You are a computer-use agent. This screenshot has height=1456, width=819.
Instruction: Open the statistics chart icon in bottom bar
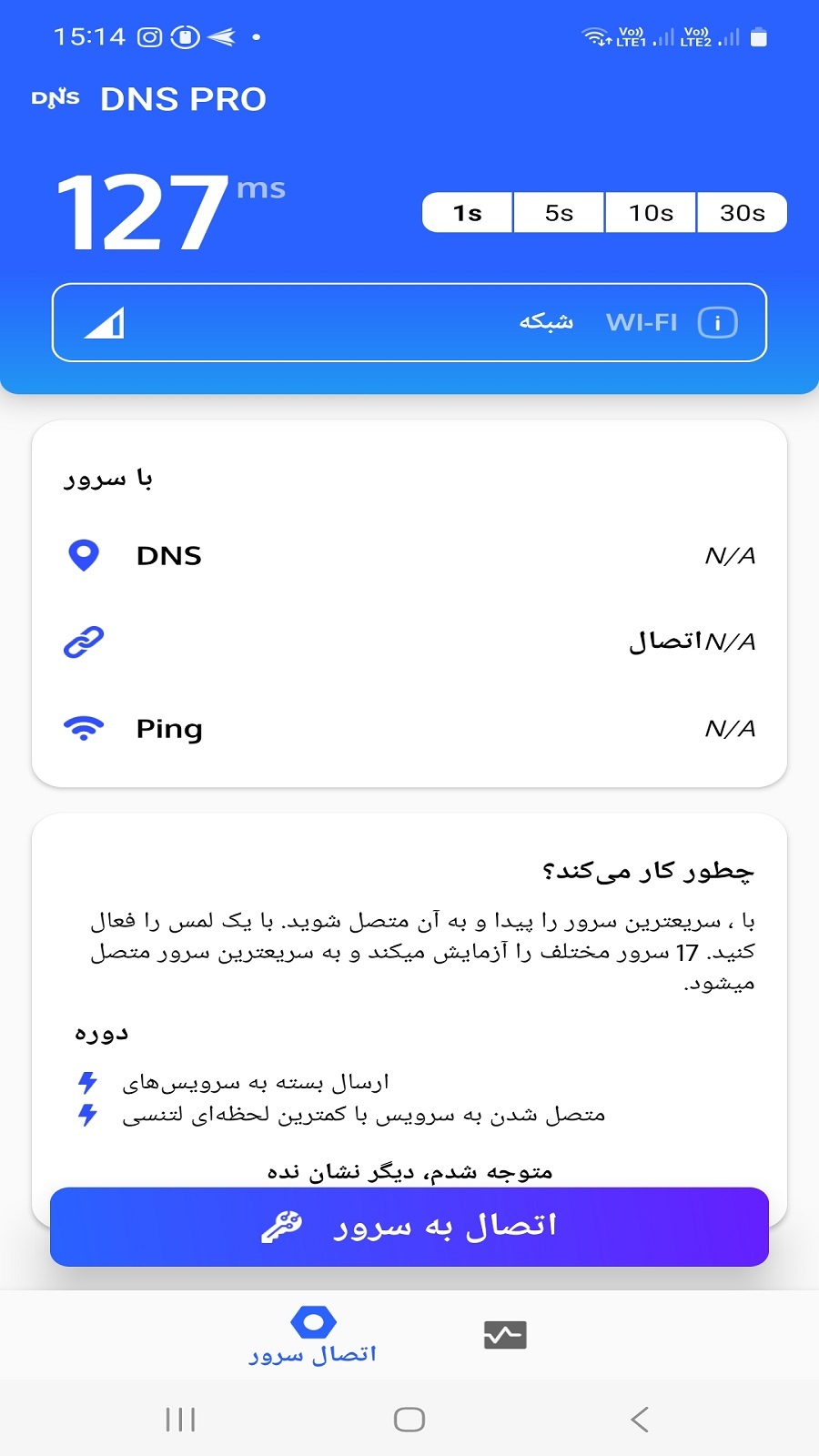506,1334
